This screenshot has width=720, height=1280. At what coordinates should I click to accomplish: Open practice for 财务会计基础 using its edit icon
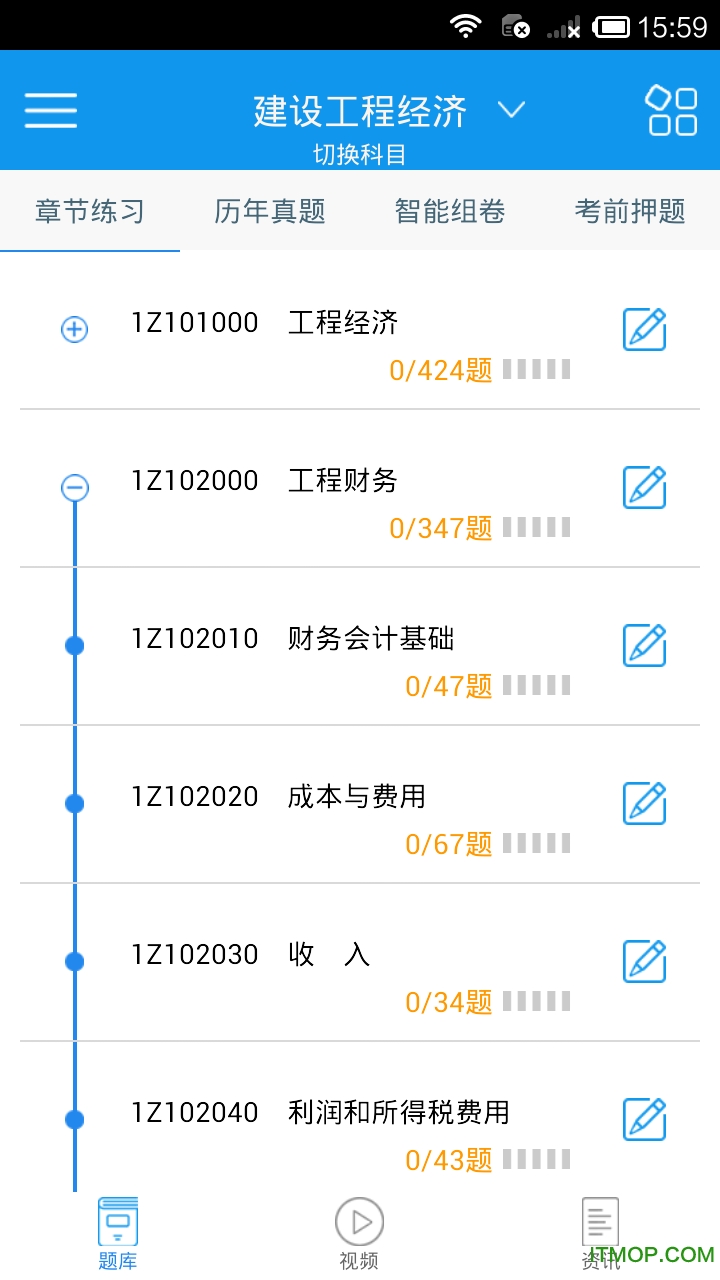(x=644, y=645)
